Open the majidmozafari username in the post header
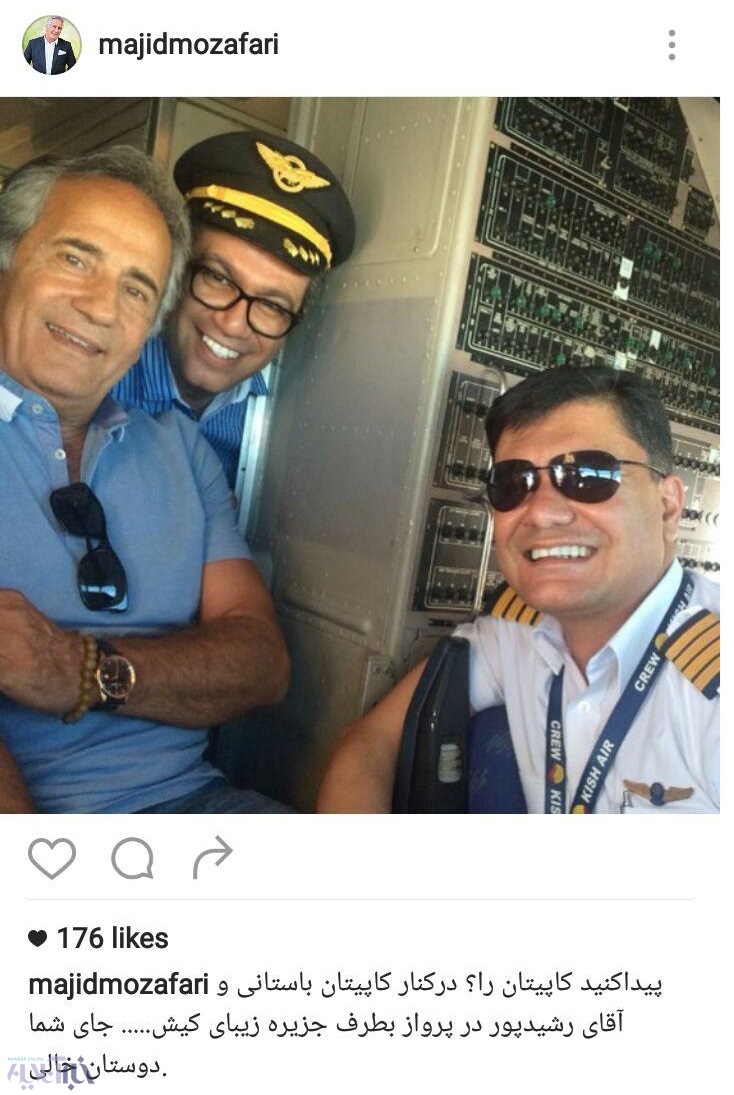The height and width of the screenshot is (1095, 734). [189, 45]
